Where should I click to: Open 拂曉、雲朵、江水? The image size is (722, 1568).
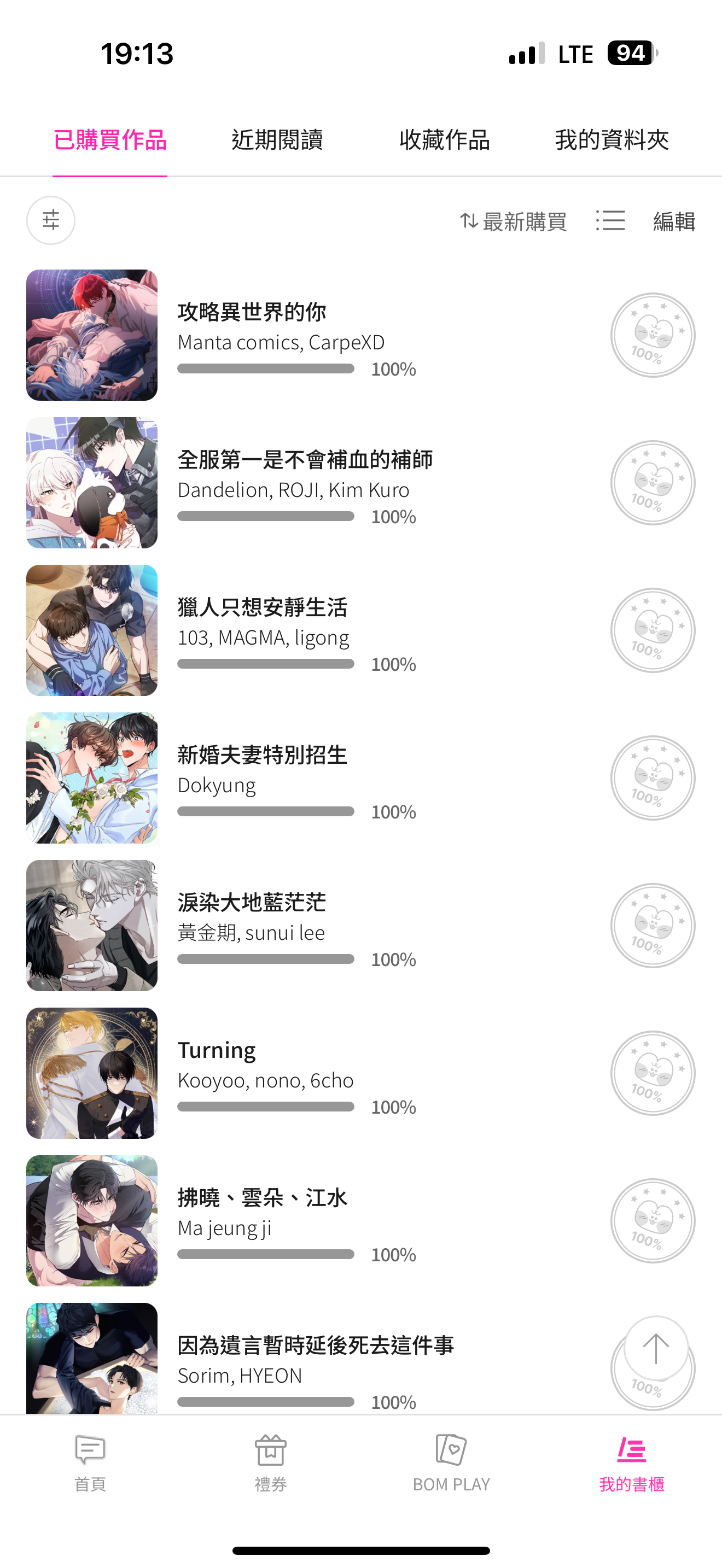(x=263, y=1198)
